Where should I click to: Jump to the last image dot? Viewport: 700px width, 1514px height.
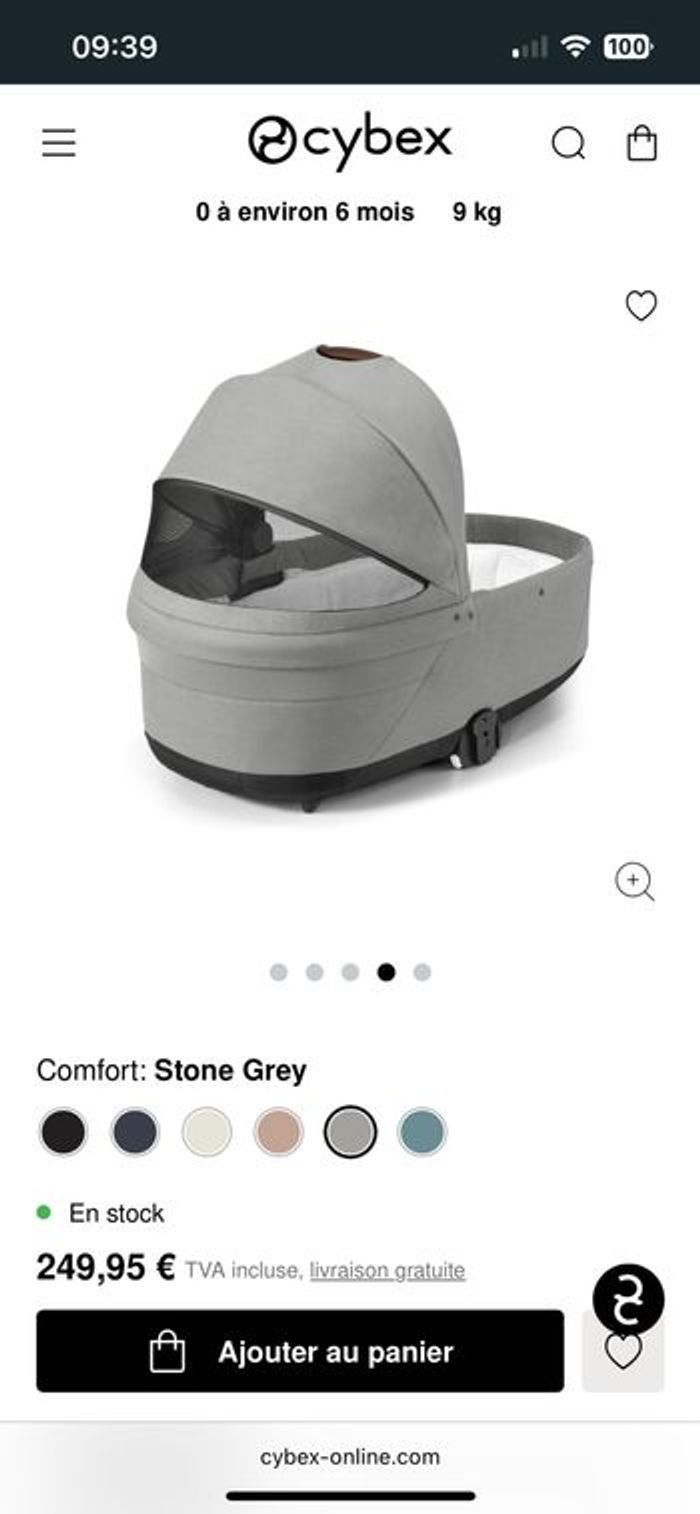(422, 972)
